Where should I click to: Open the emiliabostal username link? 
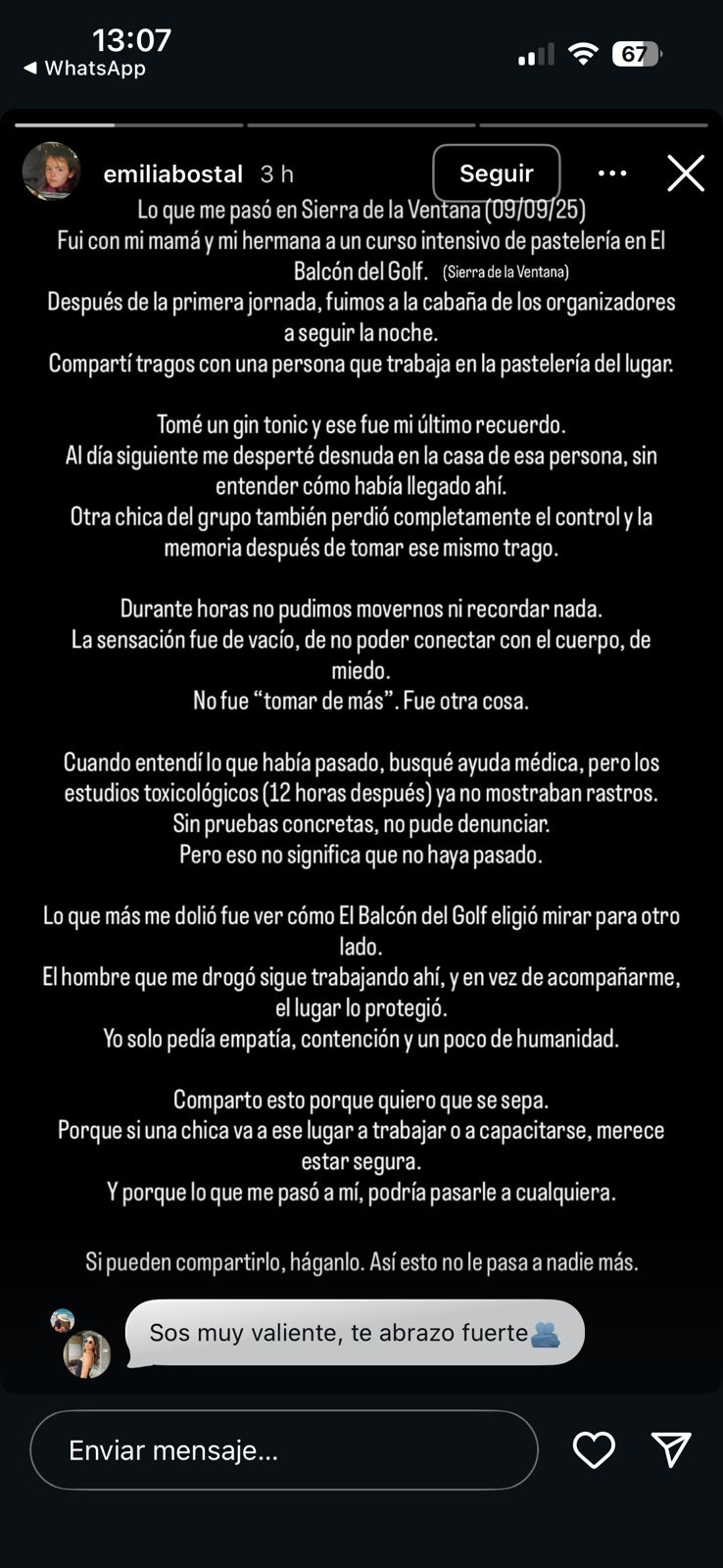(x=172, y=174)
